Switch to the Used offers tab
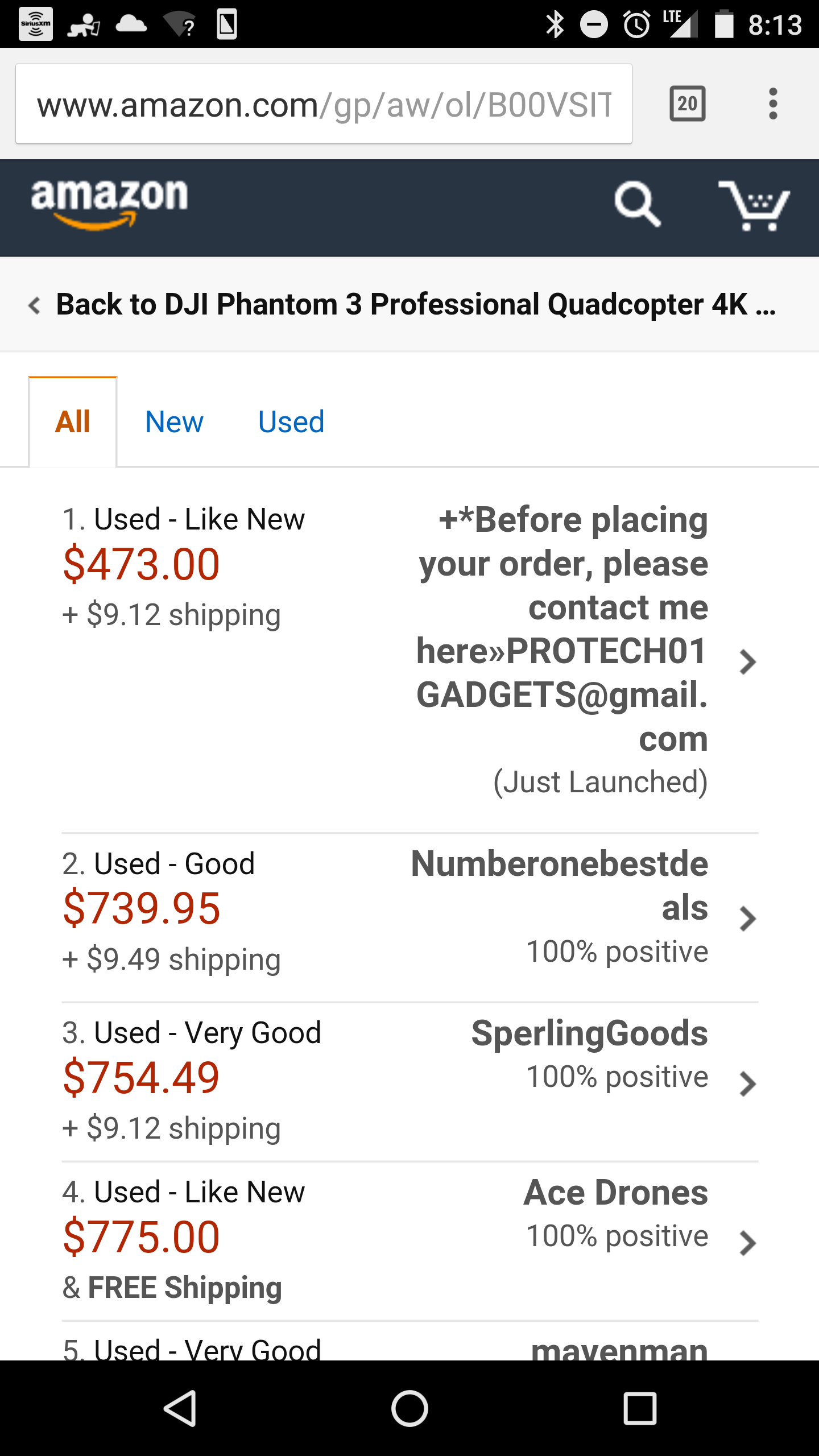Image resolution: width=819 pixels, height=1456 pixels. point(291,422)
